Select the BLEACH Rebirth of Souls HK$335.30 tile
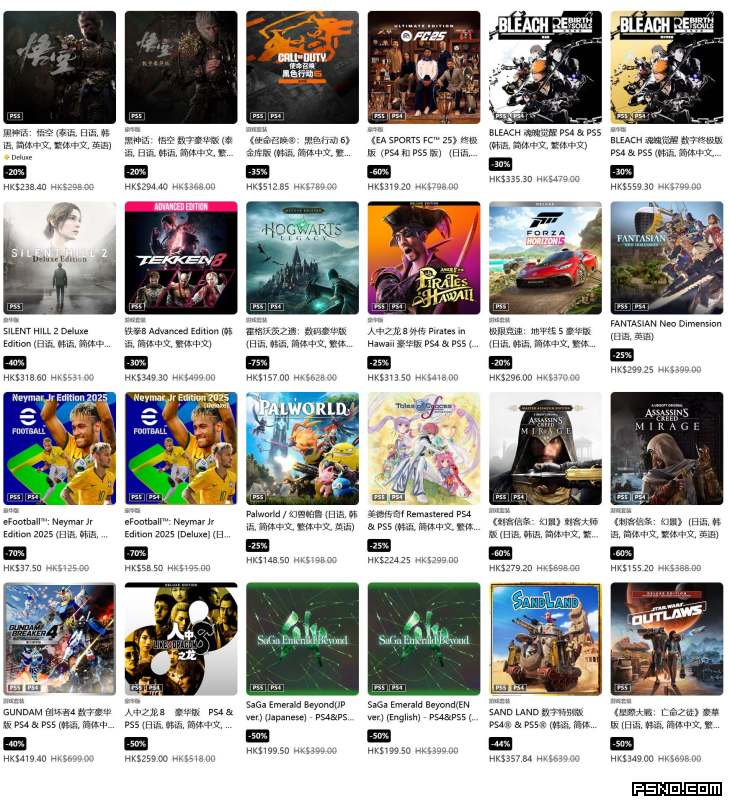 (545, 67)
